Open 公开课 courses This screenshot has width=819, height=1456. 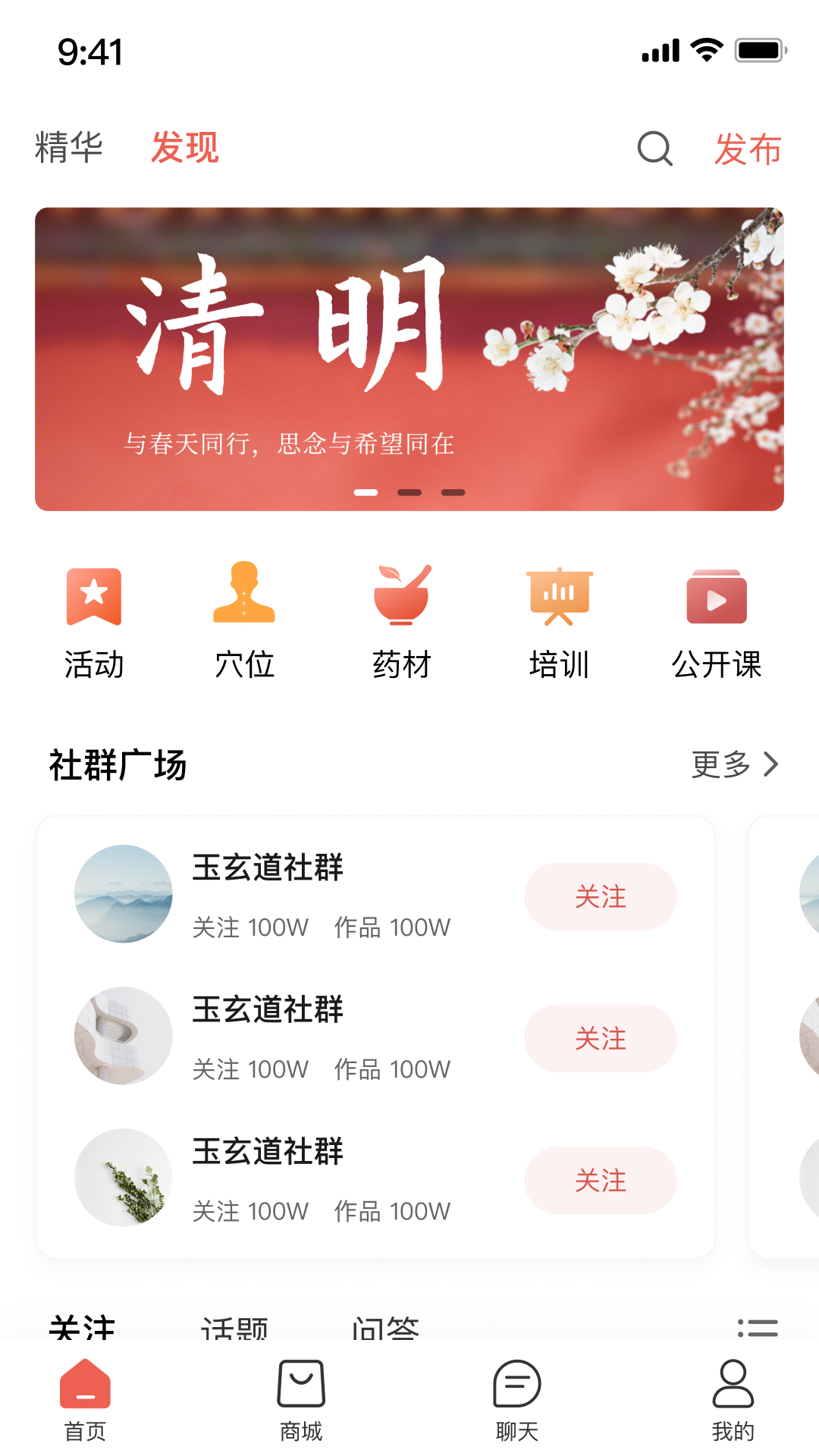point(717,621)
